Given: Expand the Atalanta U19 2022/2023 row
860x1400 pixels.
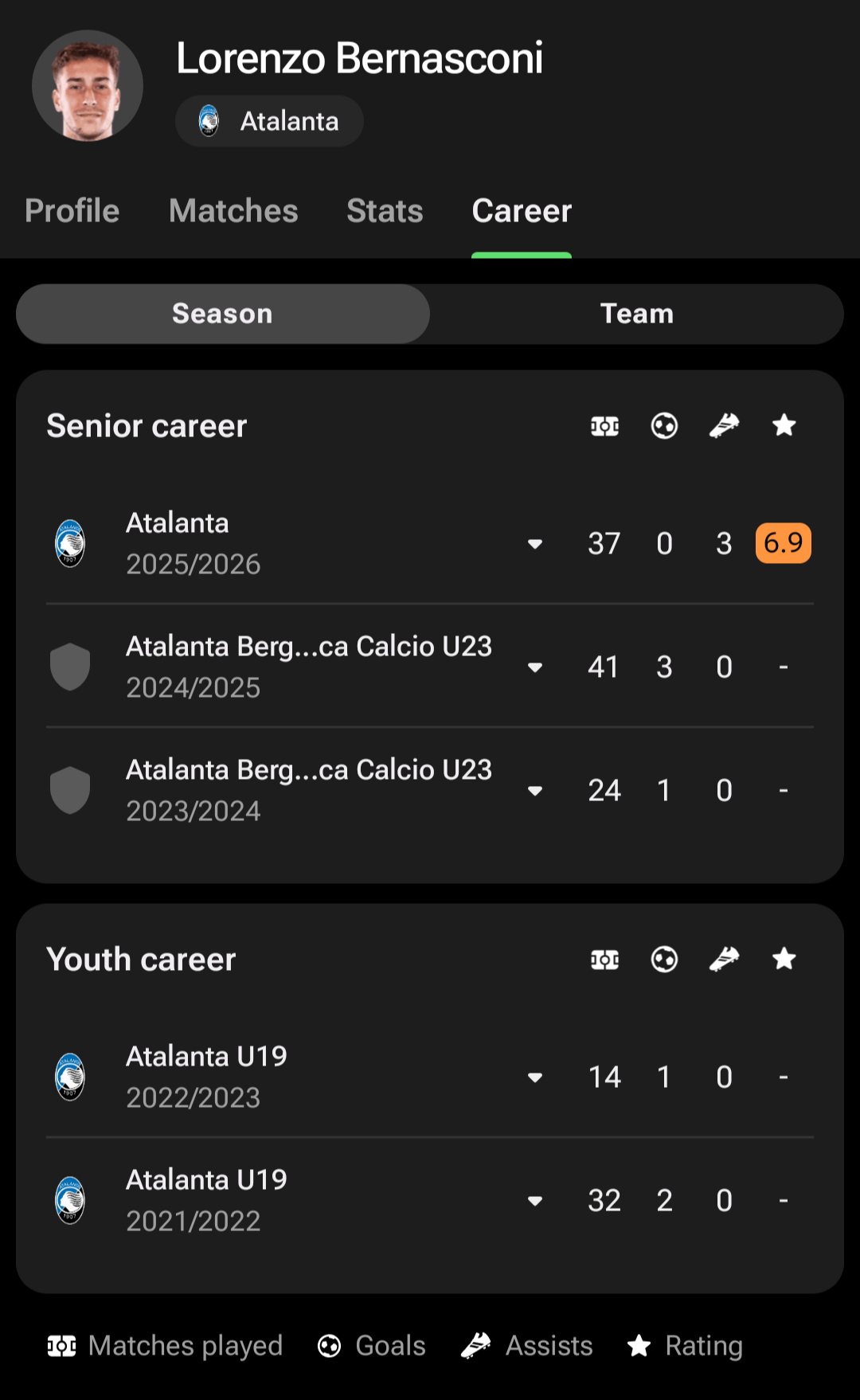Looking at the screenshot, I should 535,1077.
